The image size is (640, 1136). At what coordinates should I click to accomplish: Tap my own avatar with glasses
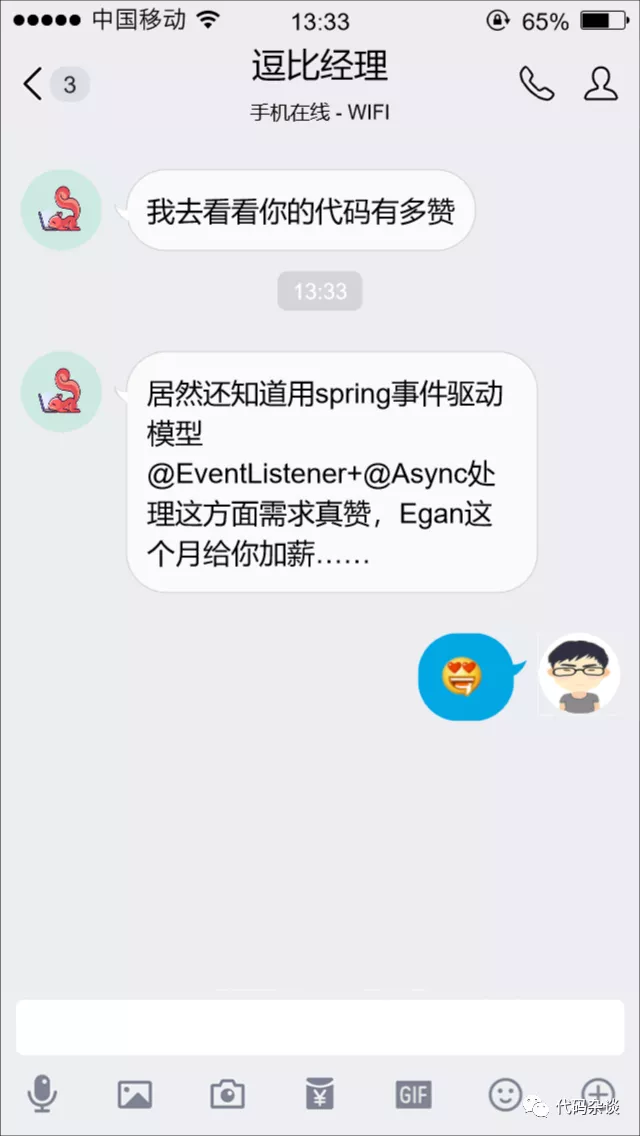579,674
